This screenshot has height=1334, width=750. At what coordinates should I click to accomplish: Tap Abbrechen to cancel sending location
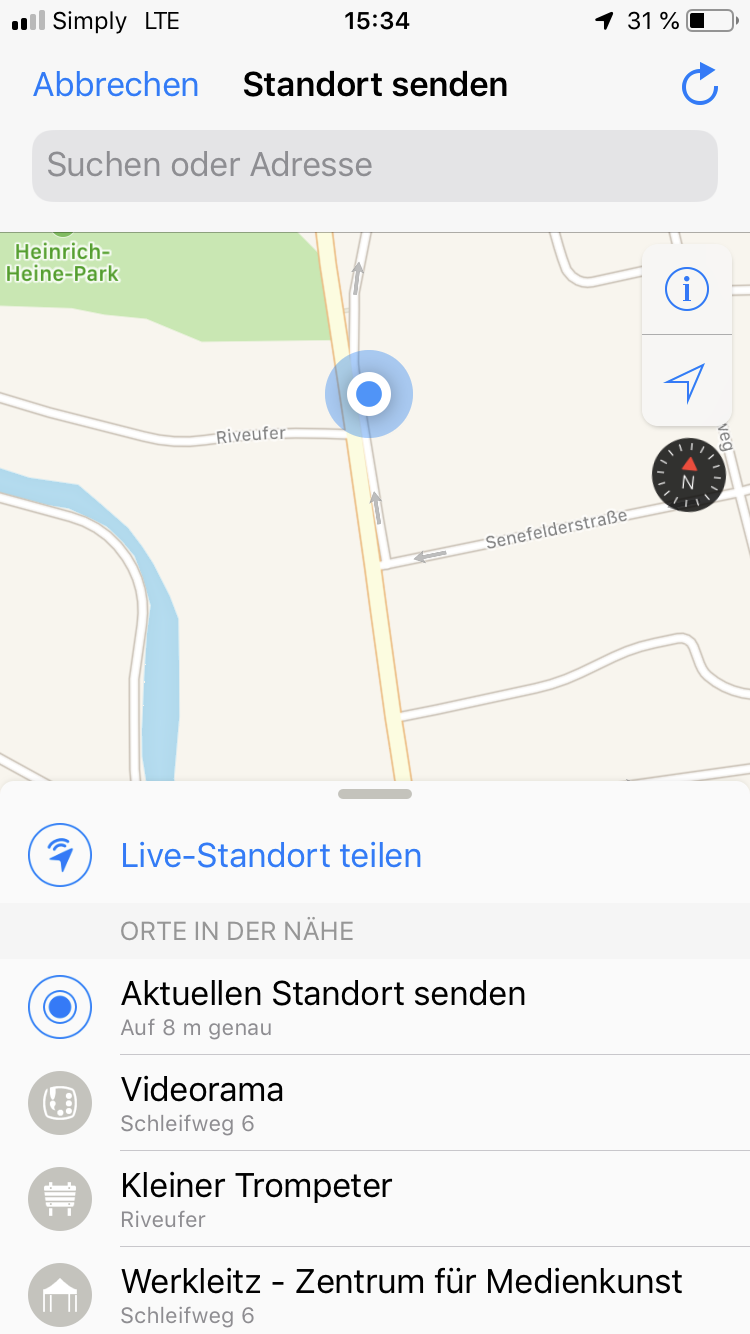coord(116,85)
